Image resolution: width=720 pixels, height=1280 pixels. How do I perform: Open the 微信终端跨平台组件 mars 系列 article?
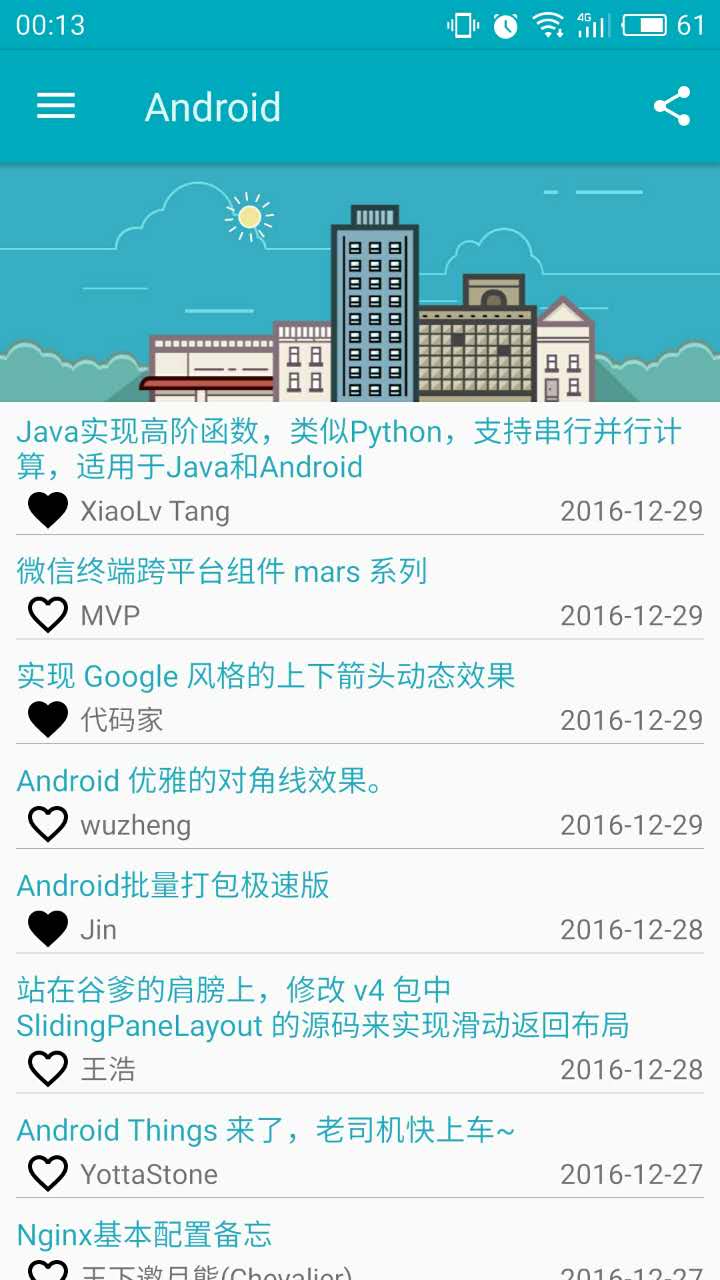click(222, 571)
